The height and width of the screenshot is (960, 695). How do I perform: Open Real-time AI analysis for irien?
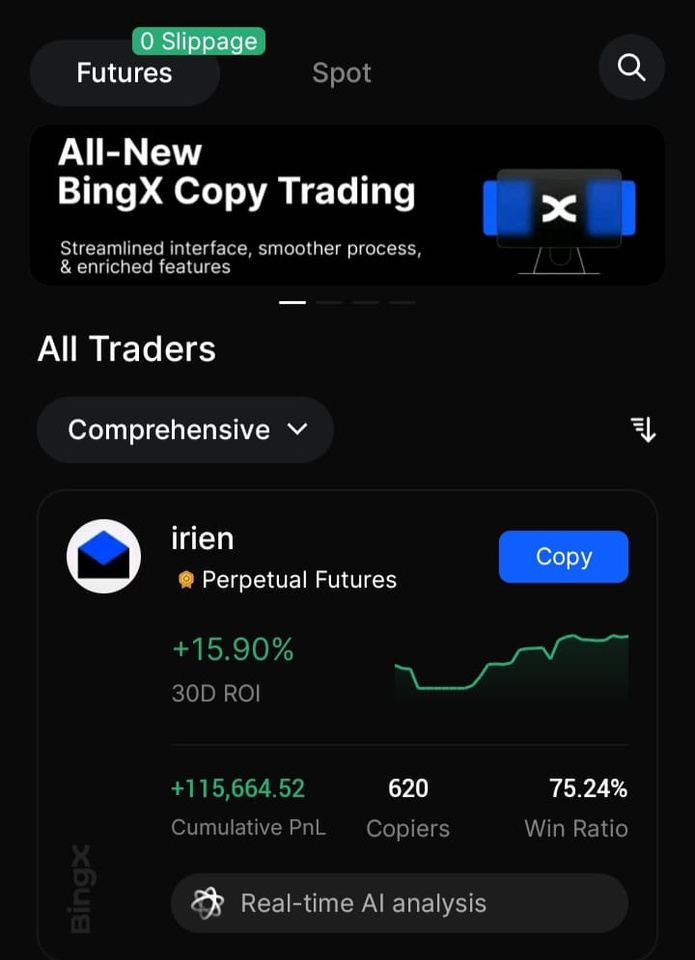click(399, 903)
